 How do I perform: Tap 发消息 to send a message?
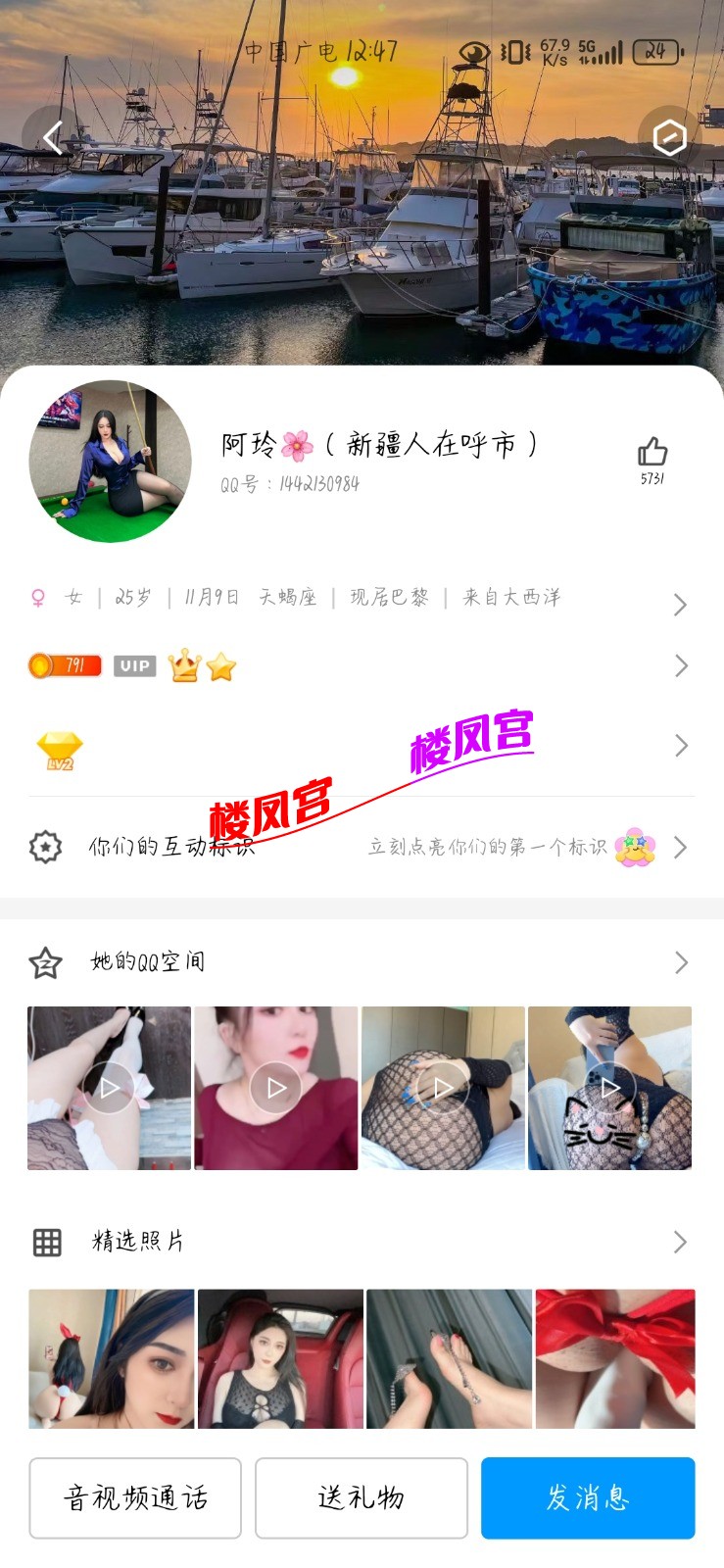tap(588, 1498)
